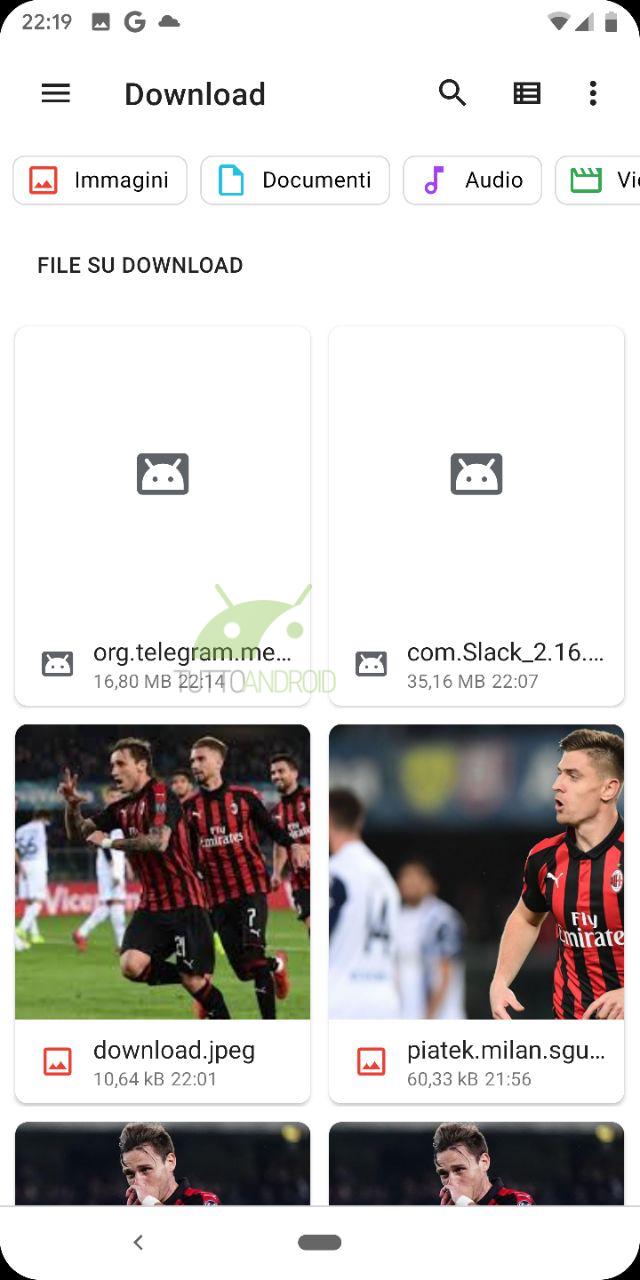Tap the home pill button
The image size is (640, 1280).
coord(320,1242)
